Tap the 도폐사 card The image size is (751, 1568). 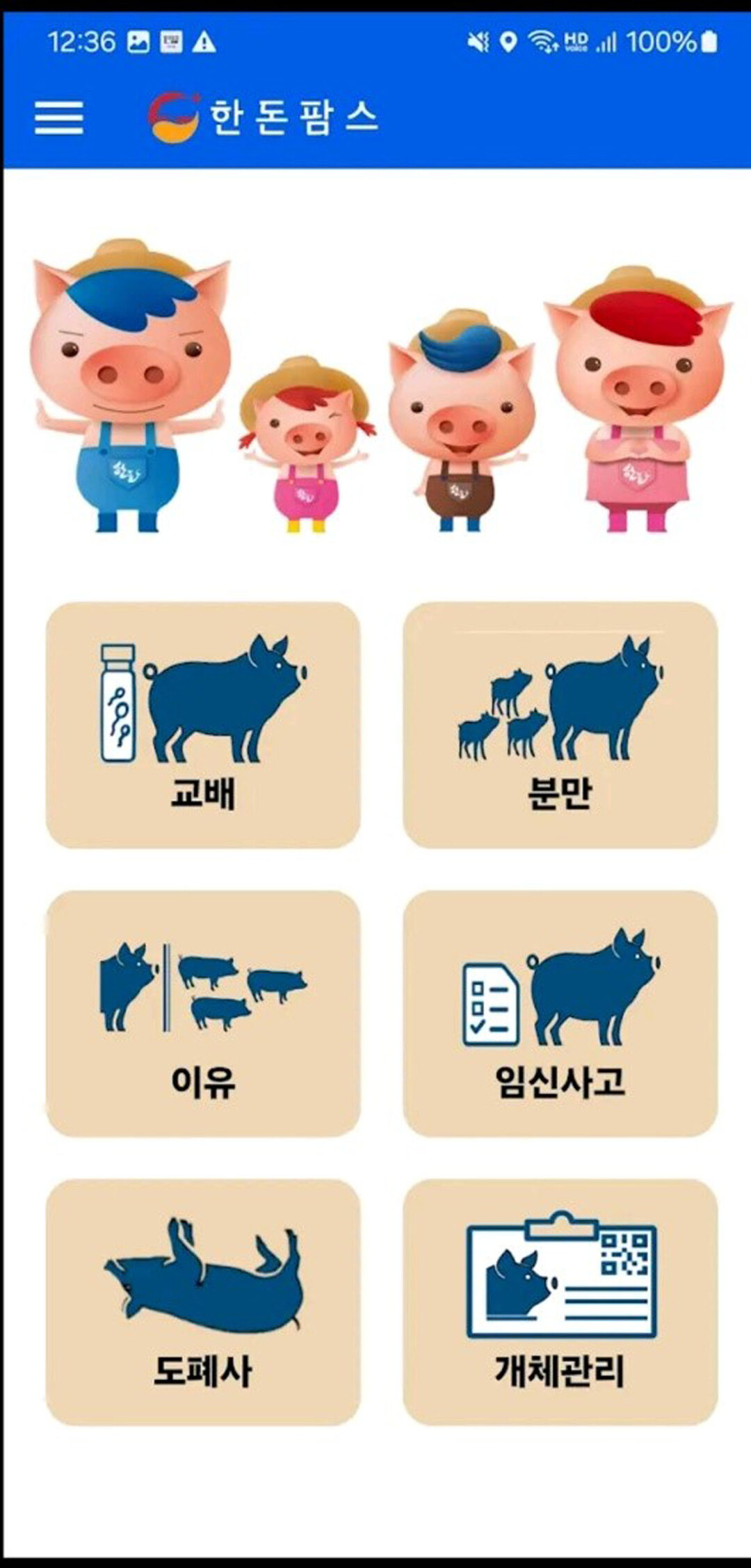point(203,1302)
